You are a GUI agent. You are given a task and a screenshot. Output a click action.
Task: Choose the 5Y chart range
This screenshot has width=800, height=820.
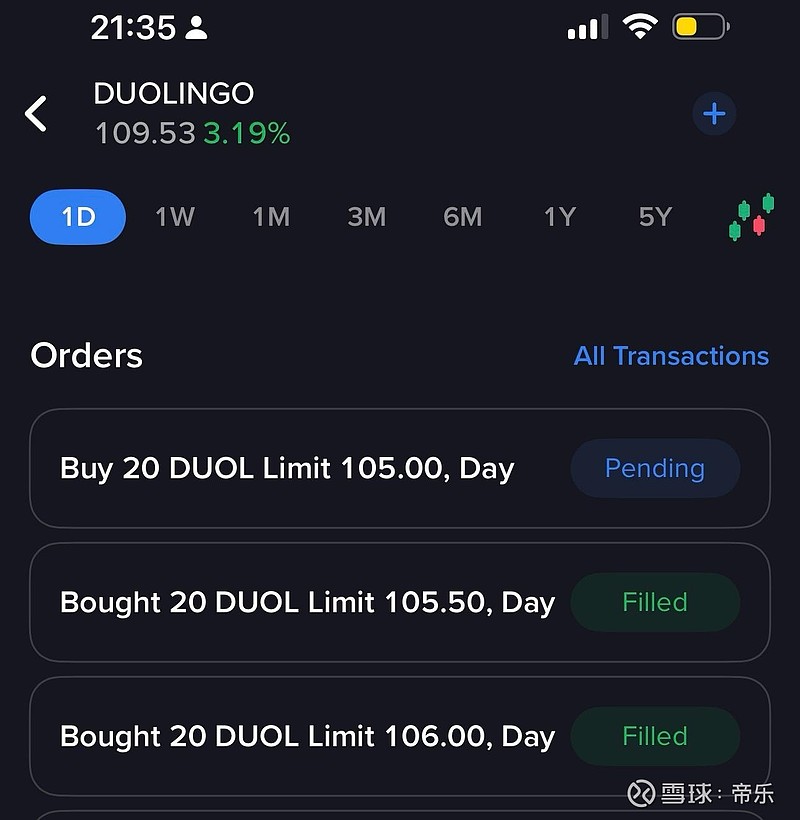pyautogui.click(x=655, y=217)
